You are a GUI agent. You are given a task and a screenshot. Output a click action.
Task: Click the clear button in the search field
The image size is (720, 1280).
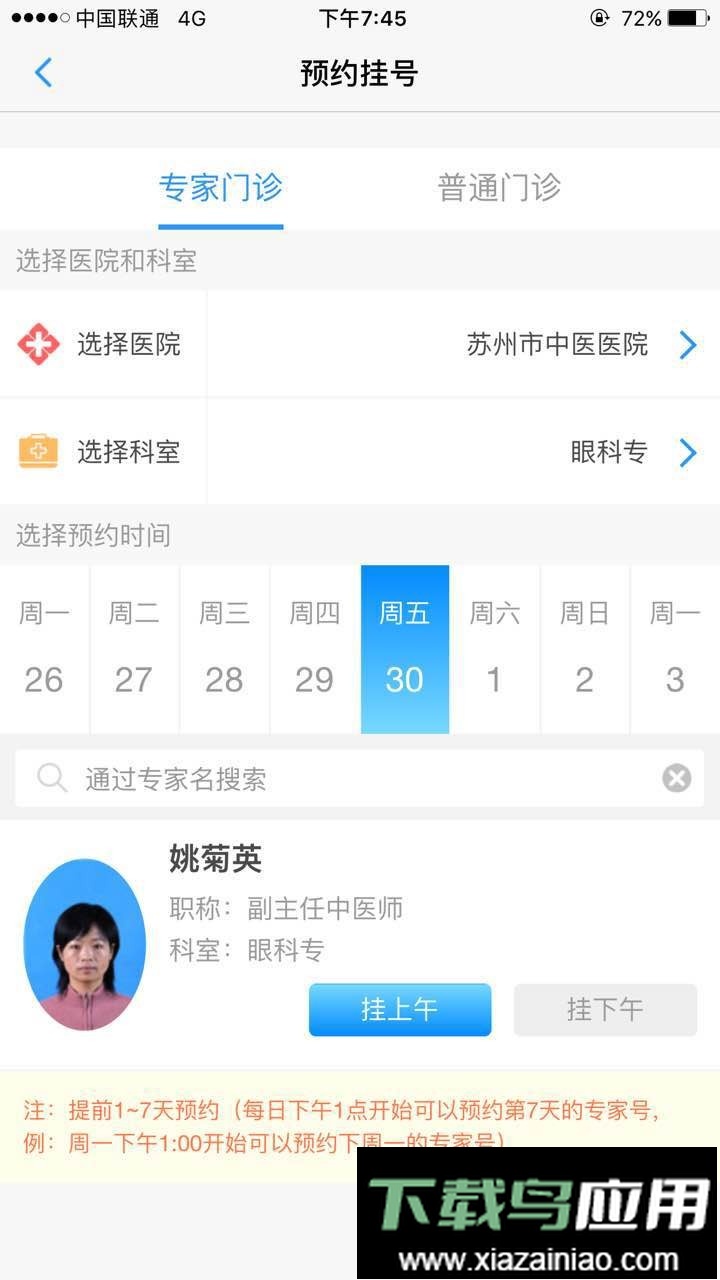click(x=676, y=778)
